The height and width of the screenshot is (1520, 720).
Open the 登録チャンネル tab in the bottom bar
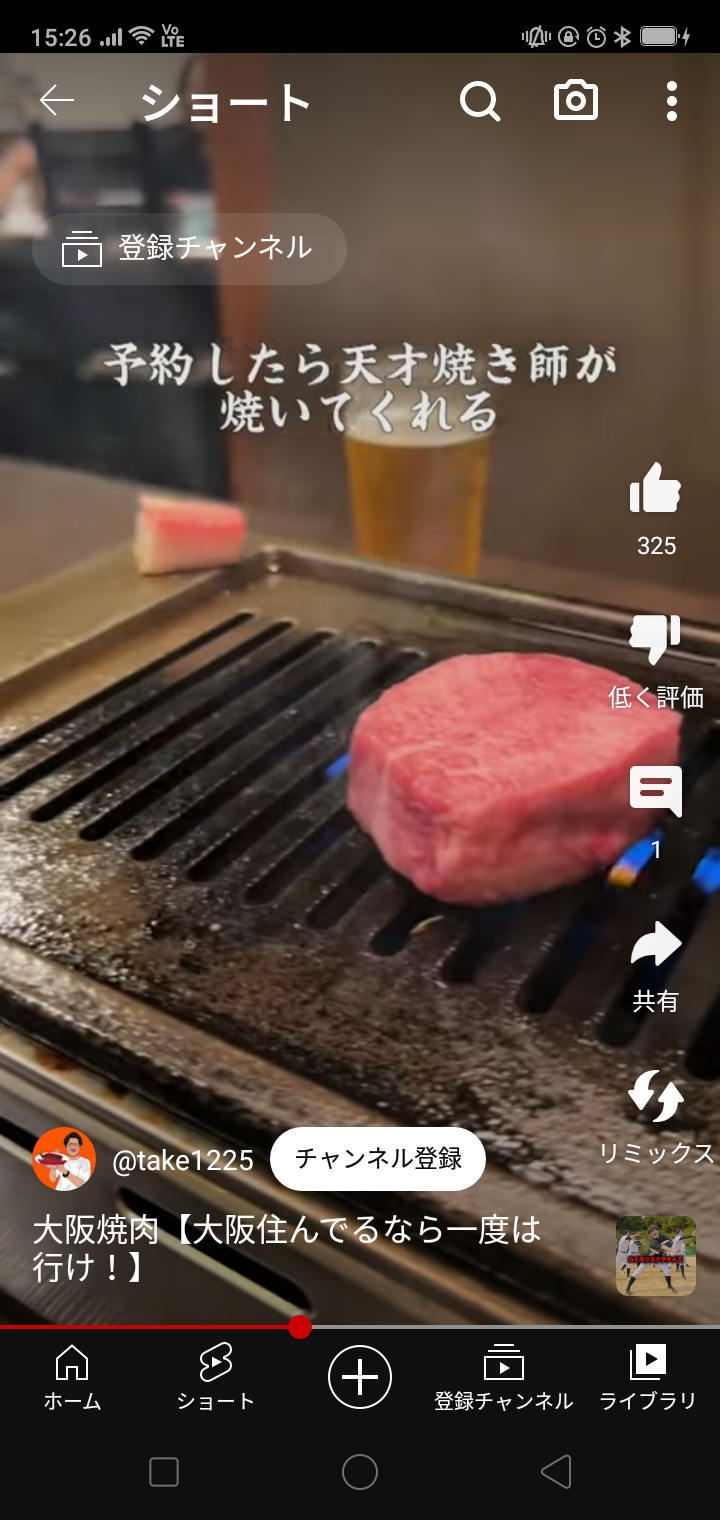(x=503, y=1376)
